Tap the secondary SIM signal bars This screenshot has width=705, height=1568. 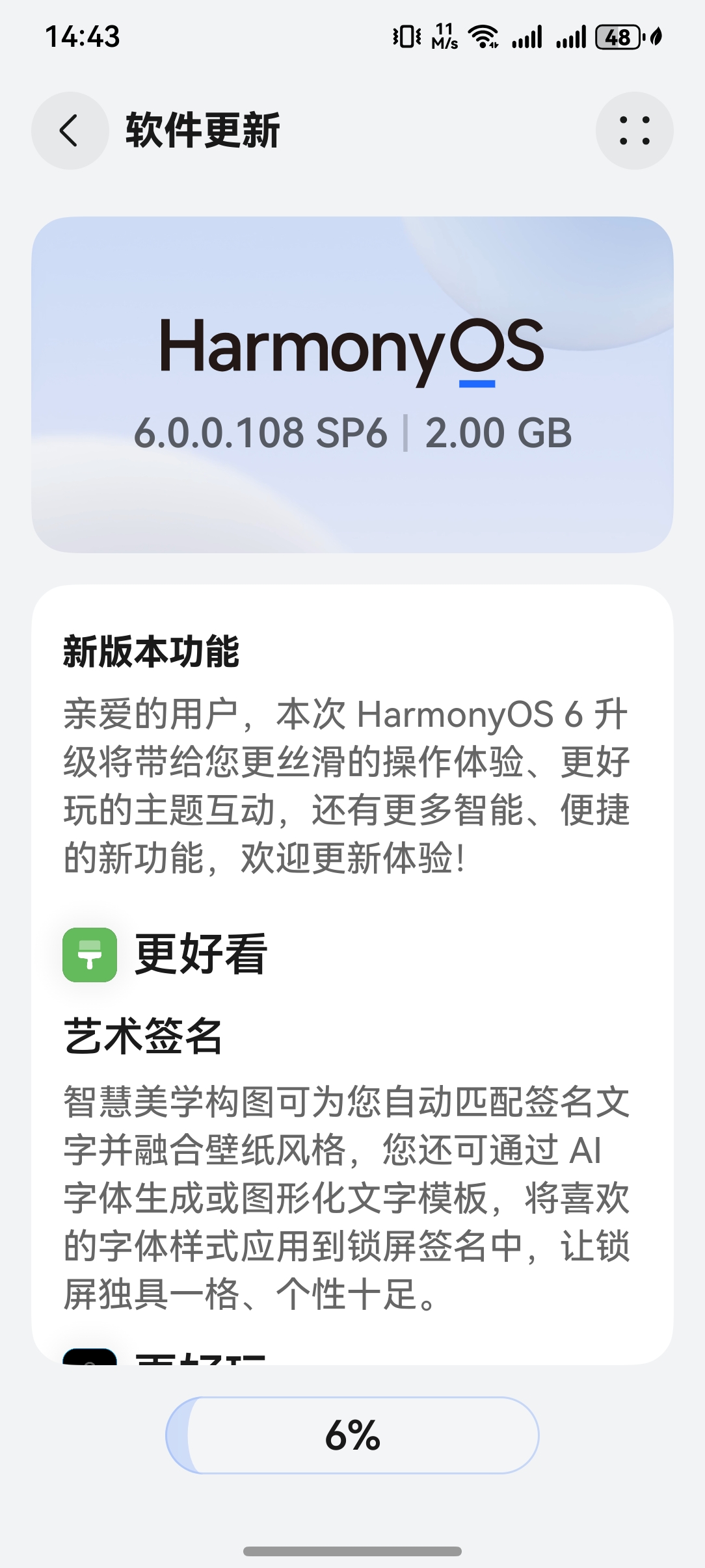(x=570, y=37)
